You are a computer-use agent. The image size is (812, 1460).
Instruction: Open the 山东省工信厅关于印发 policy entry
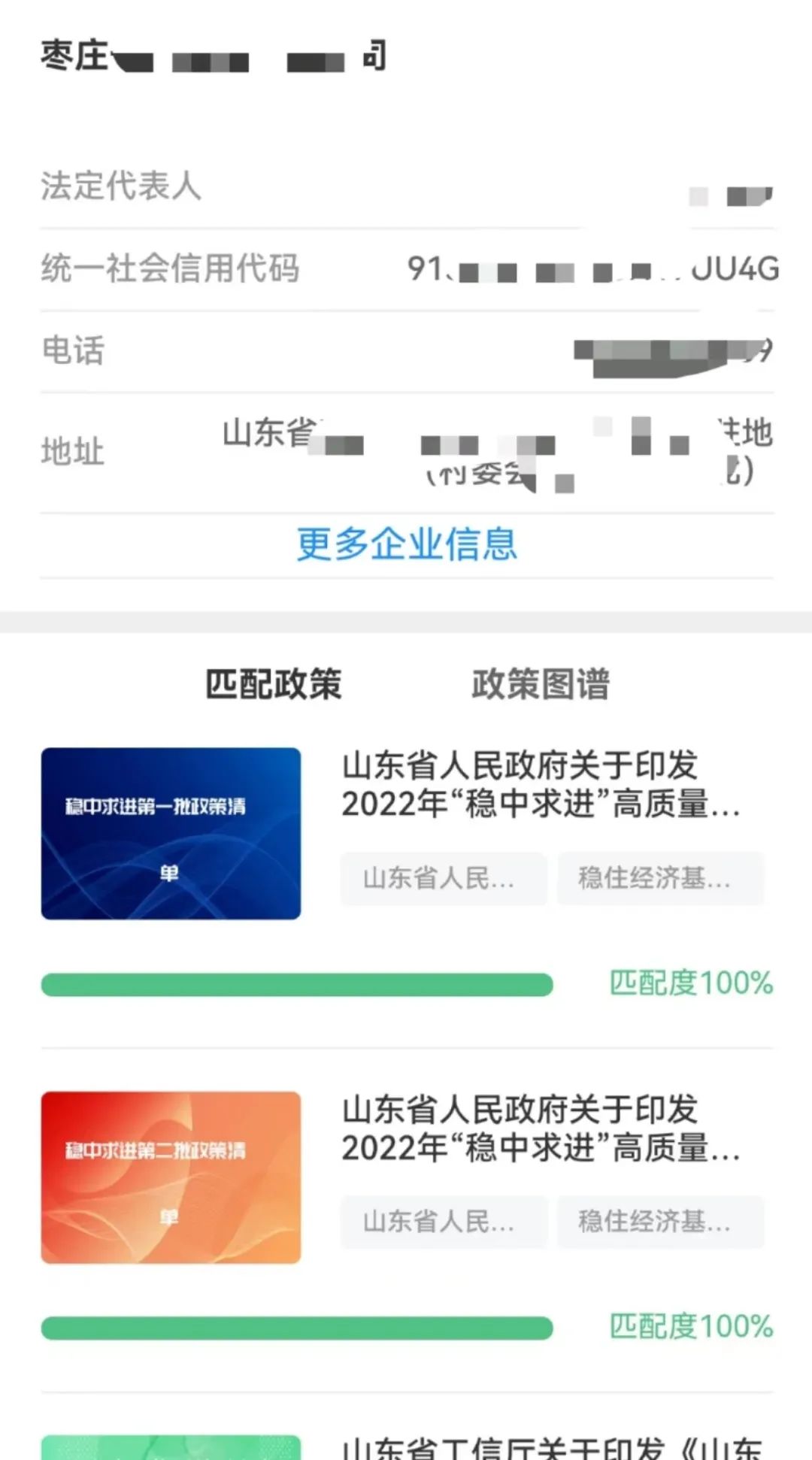[x=552, y=1448]
